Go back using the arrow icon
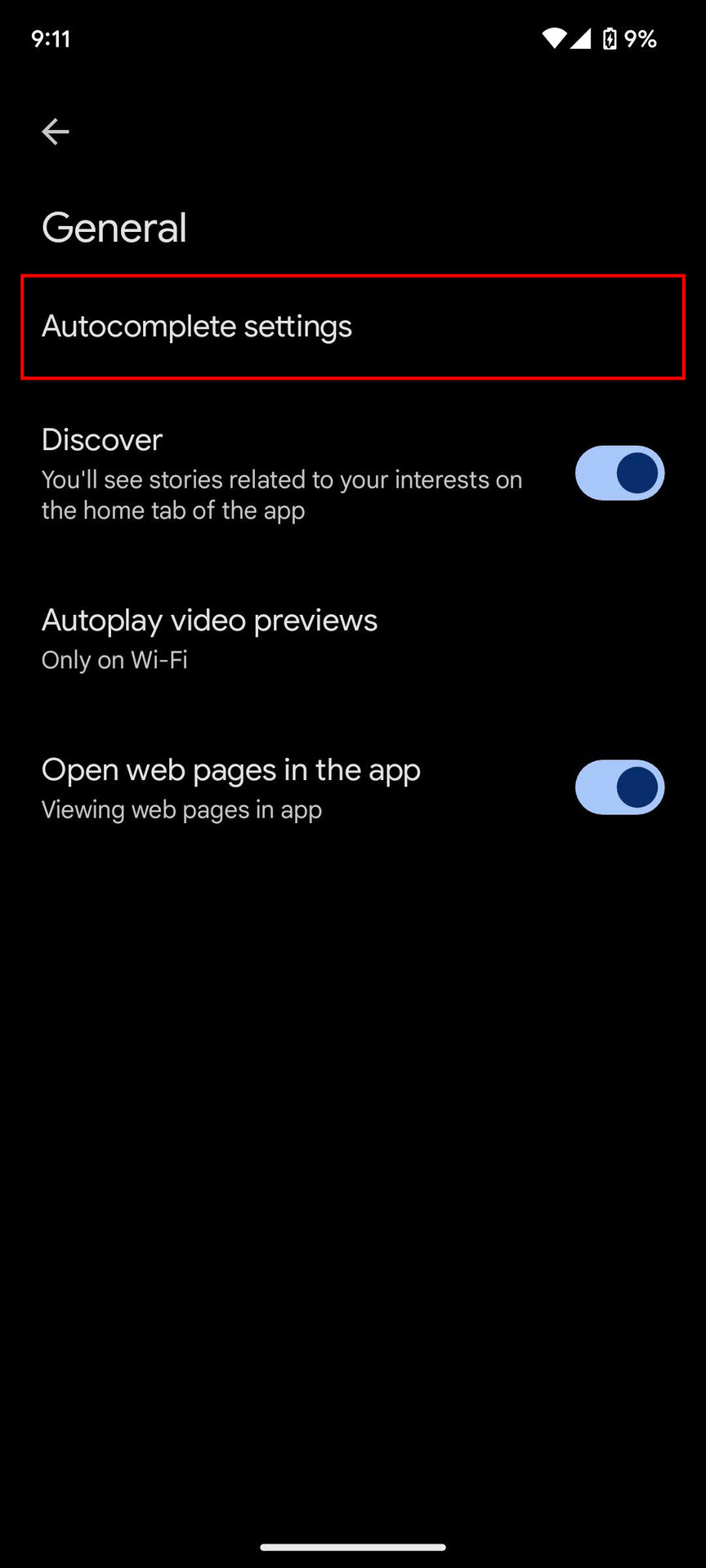Viewport: 706px width, 1568px height. coord(56,131)
